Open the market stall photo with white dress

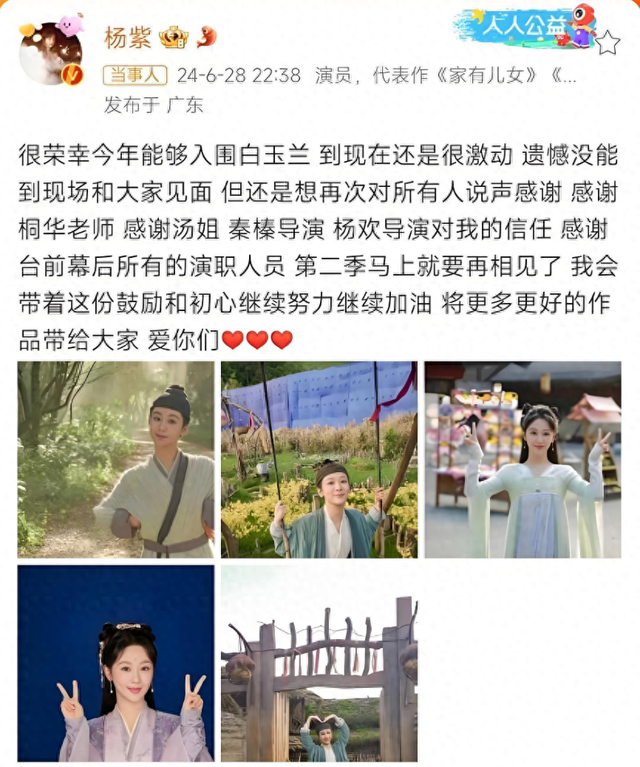pos(522,459)
